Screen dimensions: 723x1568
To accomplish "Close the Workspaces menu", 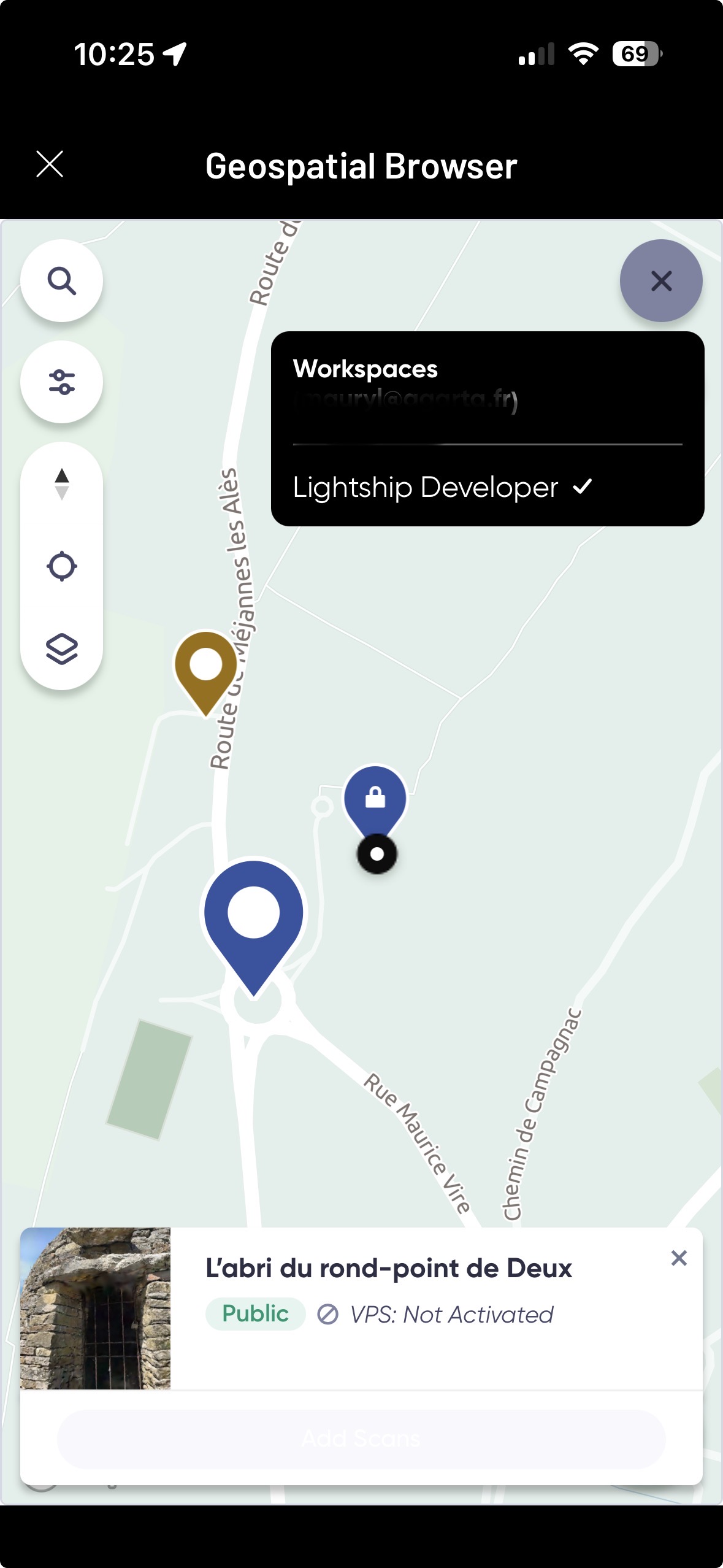I will (661, 281).
